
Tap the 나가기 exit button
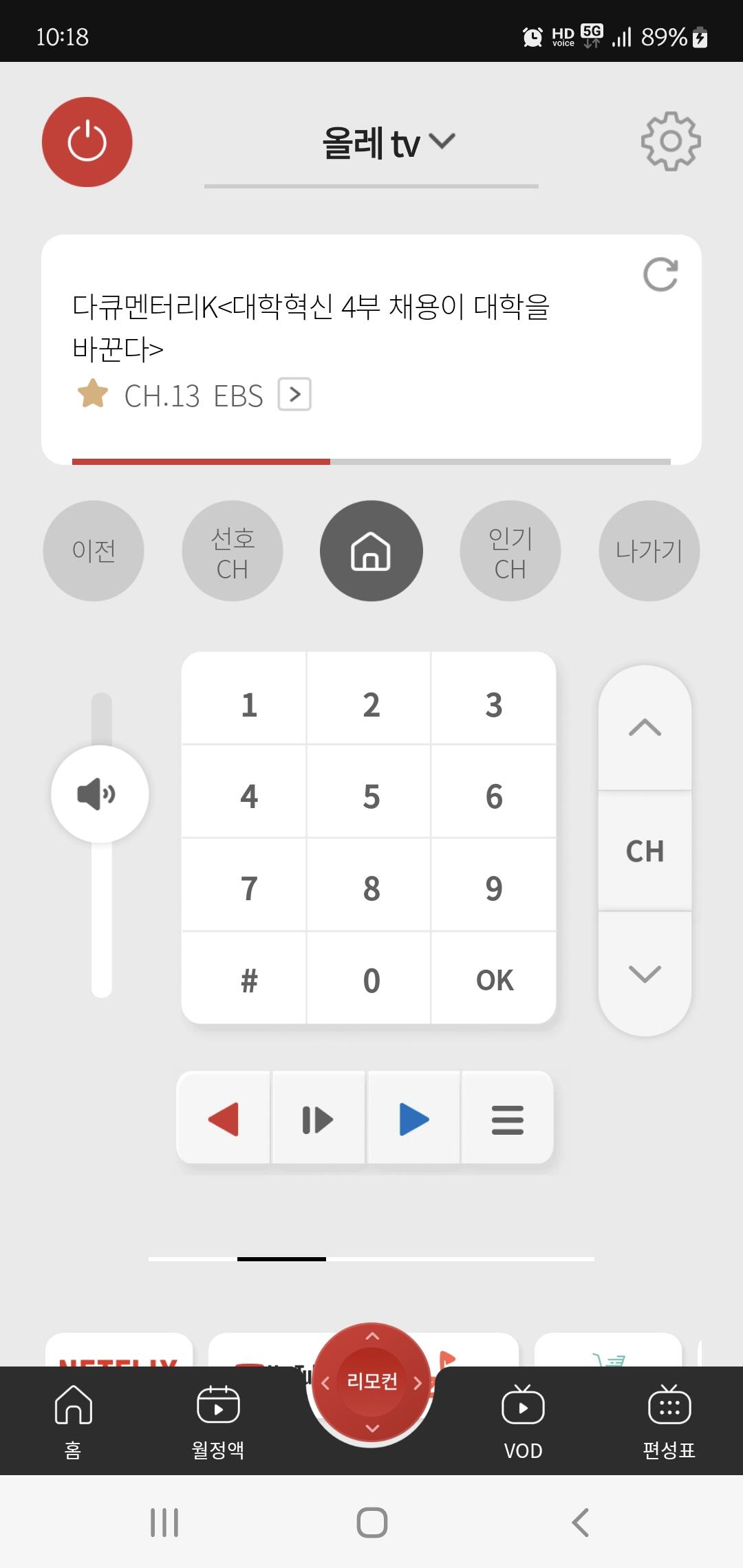click(649, 551)
